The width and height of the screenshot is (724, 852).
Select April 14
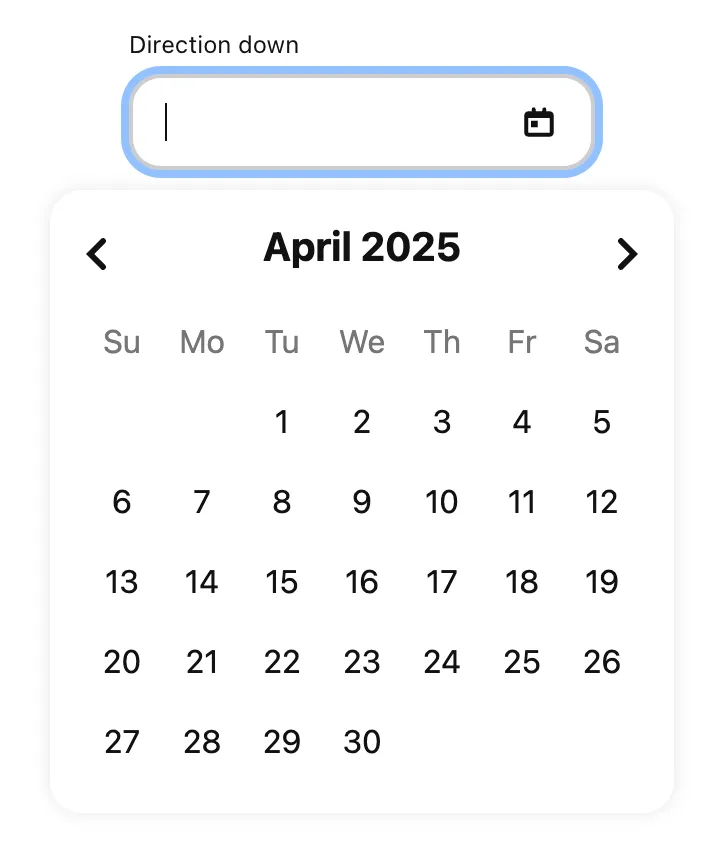[x=202, y=582]
